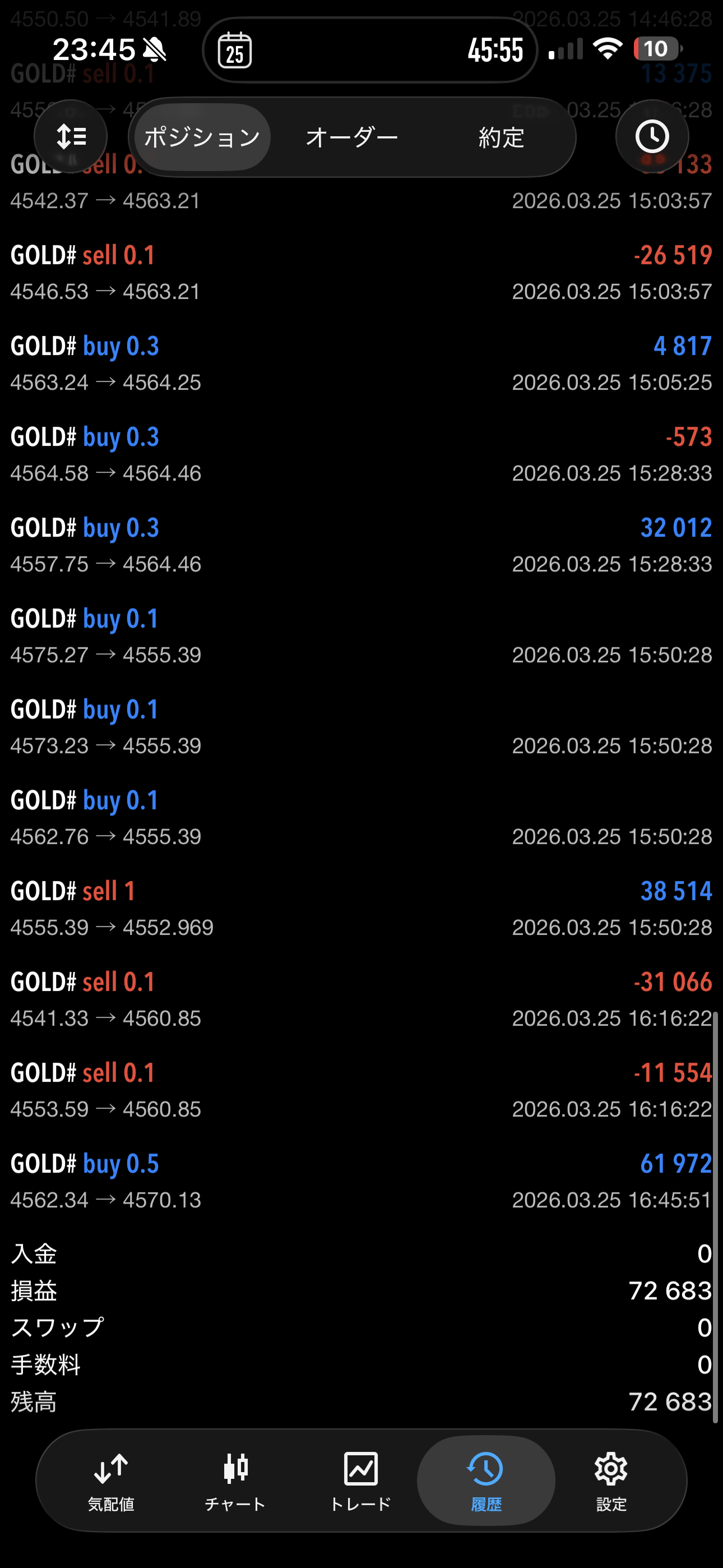Switch to the オーダー segment

[352, 137]
